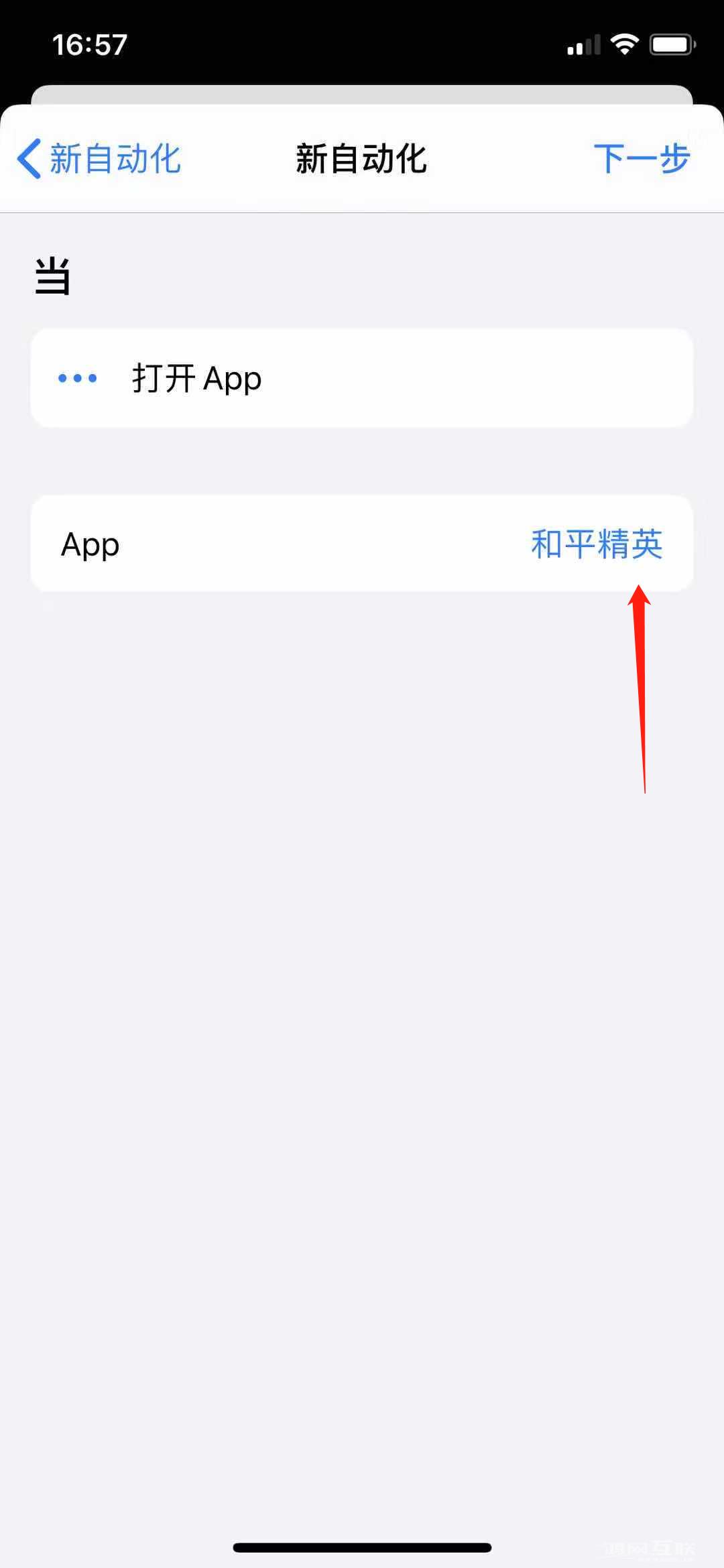Open options via the ••• on the trigger card
This screenshot has height=1568, width=724.
(76, 377)
